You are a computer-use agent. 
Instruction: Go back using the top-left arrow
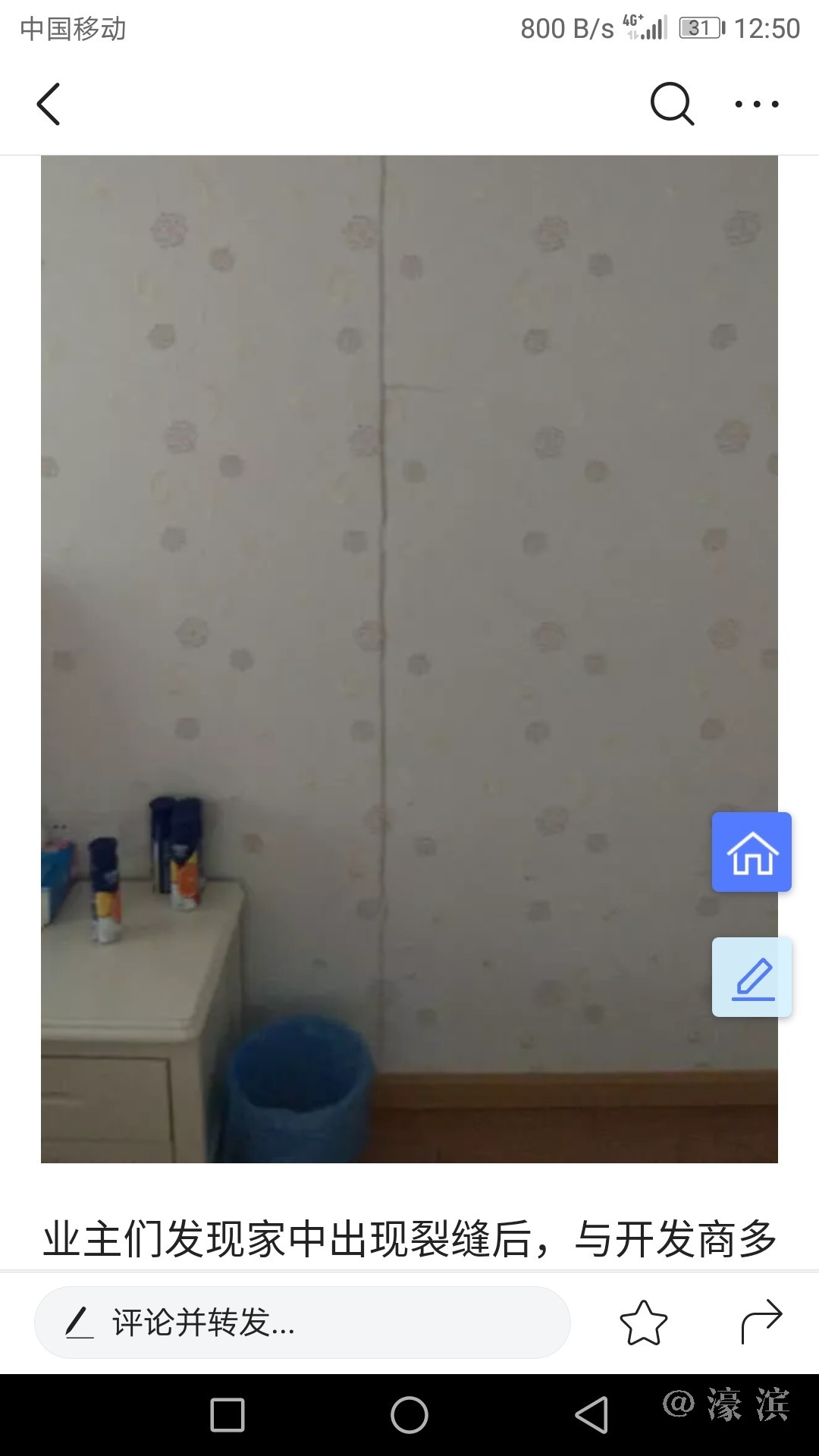[49, 104]
